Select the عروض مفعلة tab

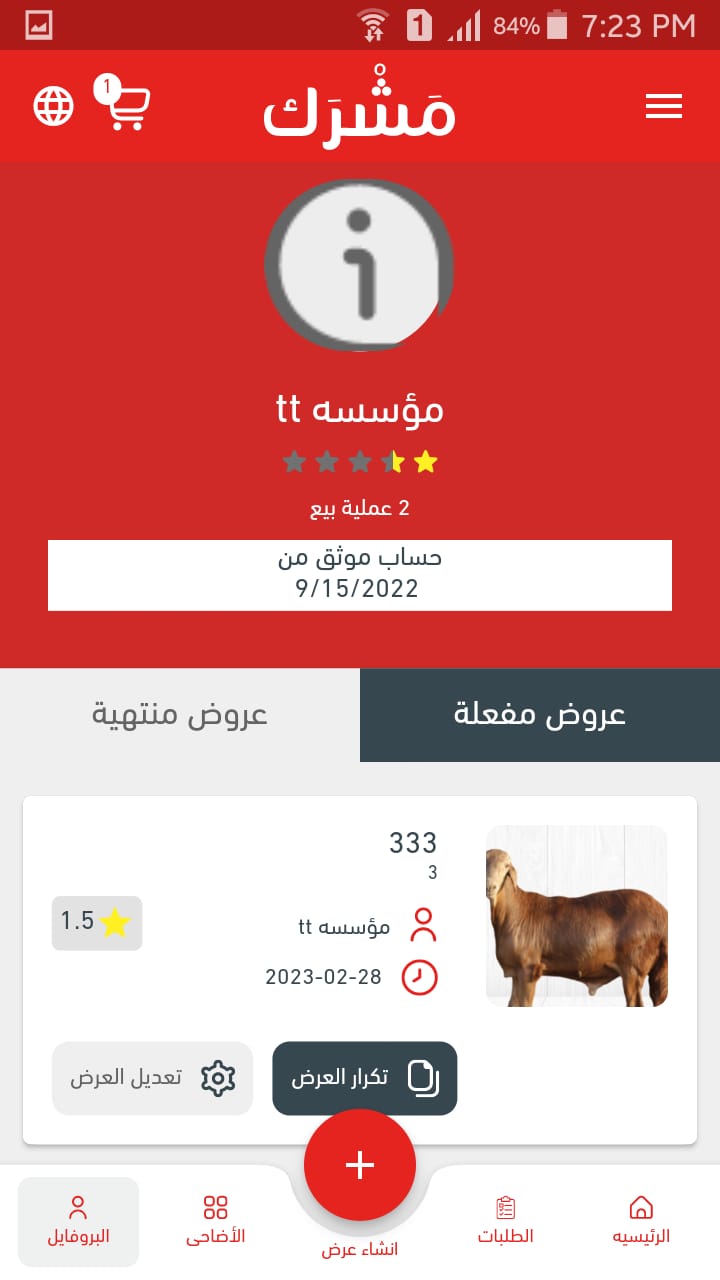[540, 715]
